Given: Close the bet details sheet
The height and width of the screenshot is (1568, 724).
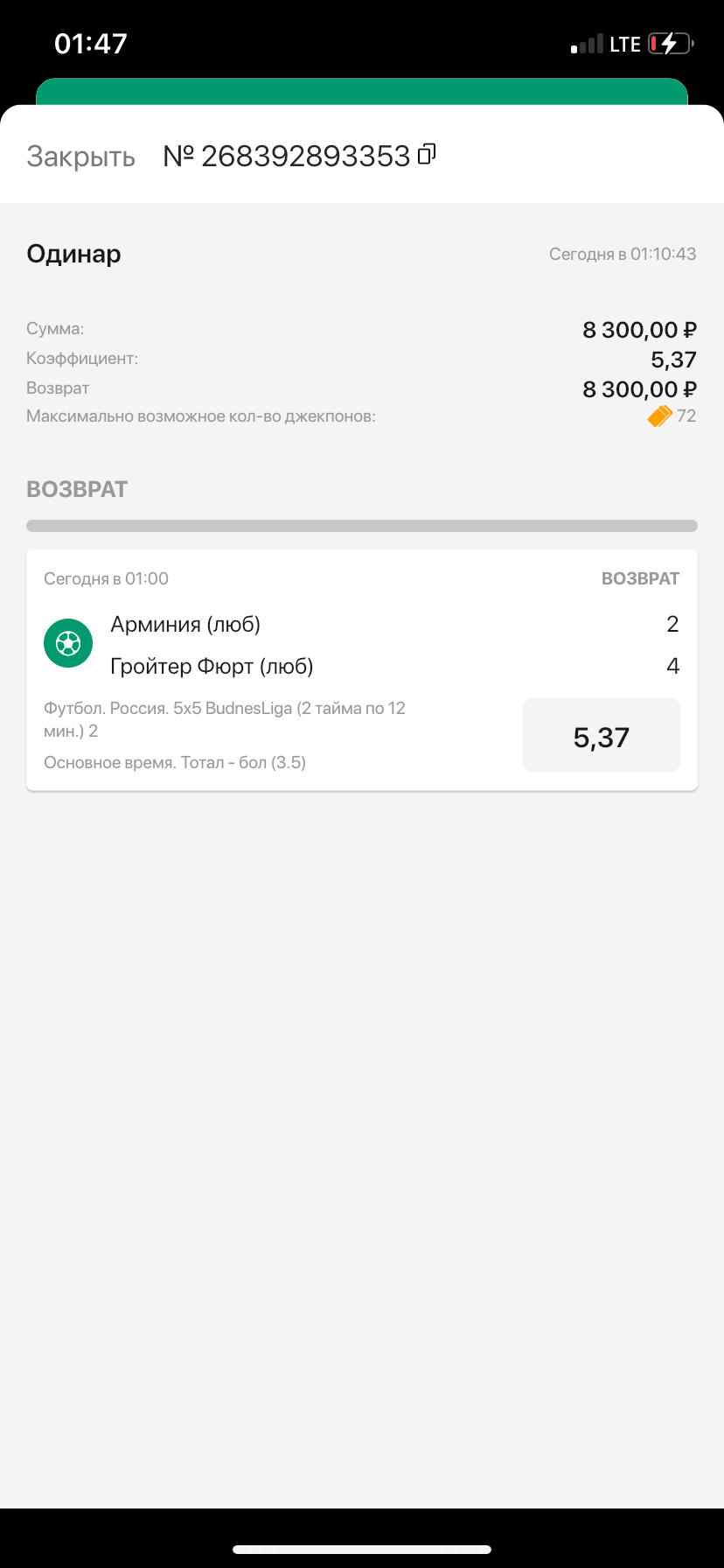Looking at the screenshot, I should (x=80, y=157).
